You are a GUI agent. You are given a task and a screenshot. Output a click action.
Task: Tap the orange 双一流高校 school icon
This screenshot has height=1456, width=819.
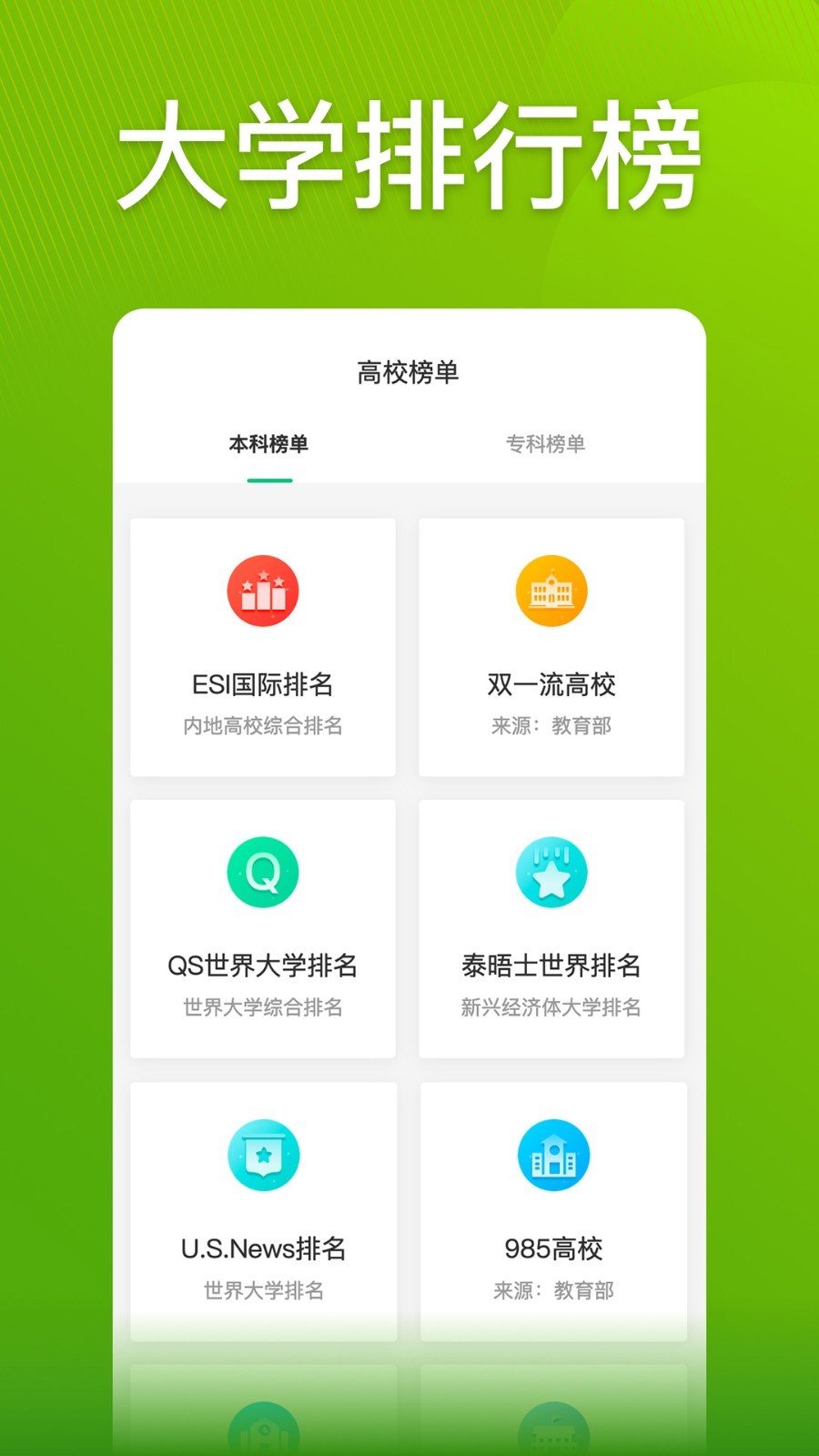pos(551,590)
